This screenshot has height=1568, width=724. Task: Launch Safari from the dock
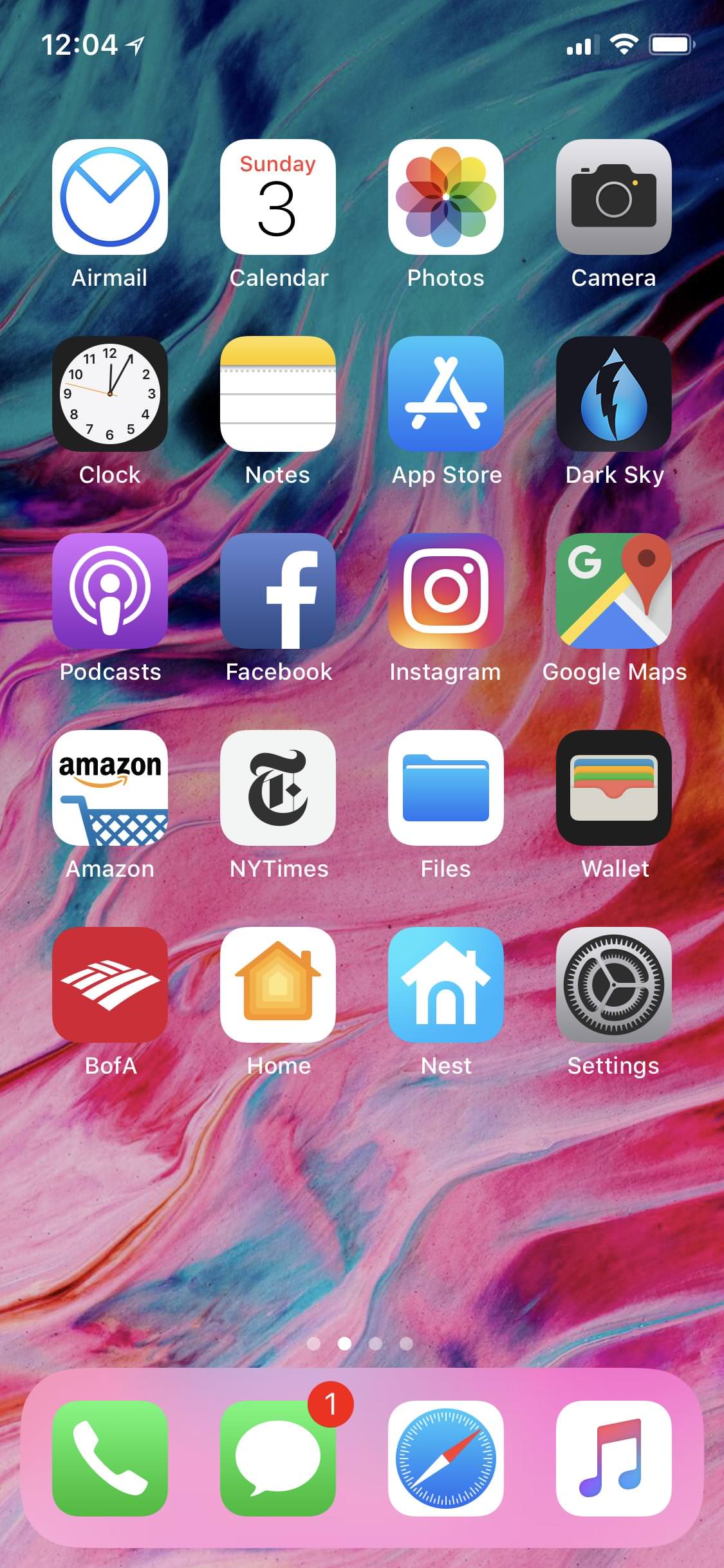(446, 1459)
